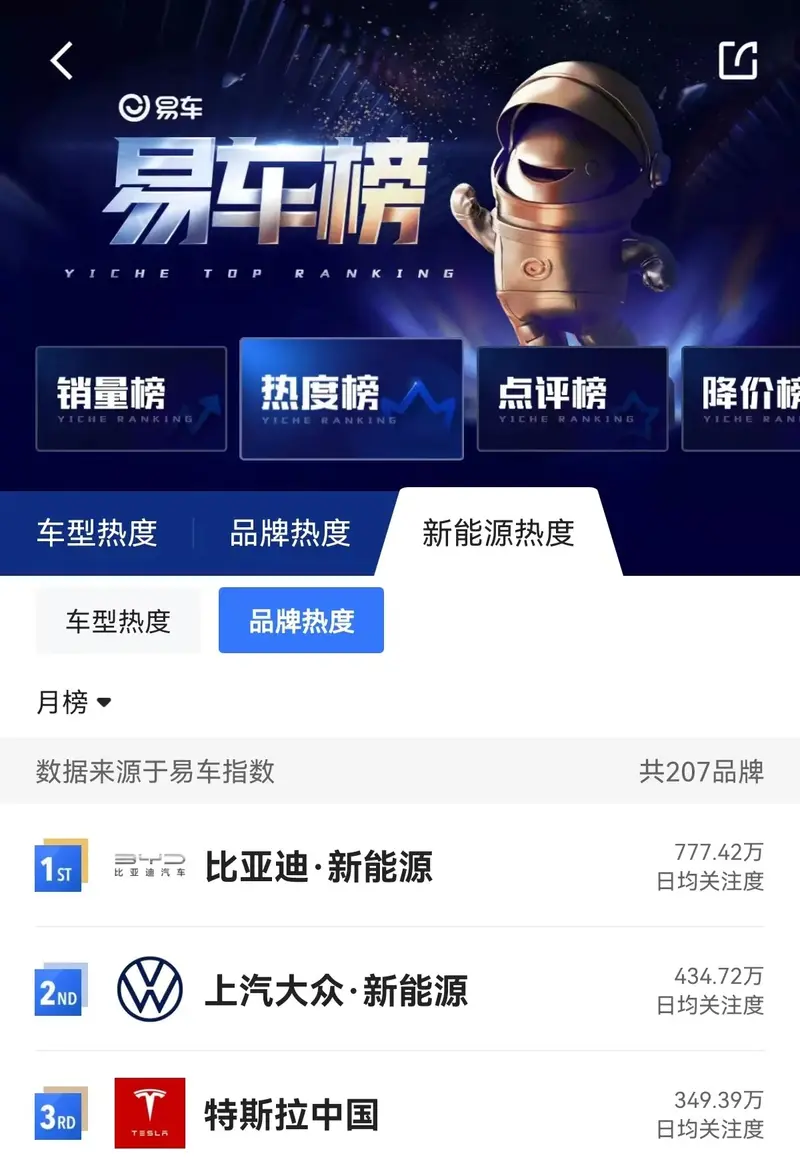Switch to the 销量榜 ranking
The height and width of the screenshot is (1169, 800).
tap(131, 398)
